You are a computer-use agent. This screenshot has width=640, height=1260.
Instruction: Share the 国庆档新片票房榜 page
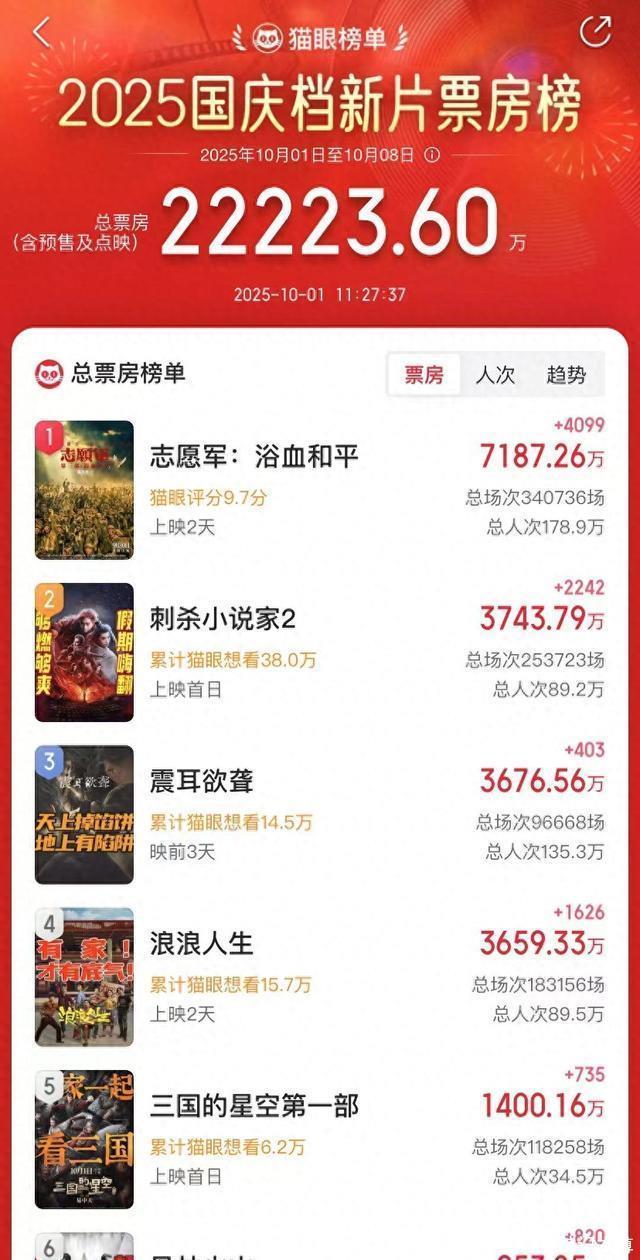(x=595, y=32)
